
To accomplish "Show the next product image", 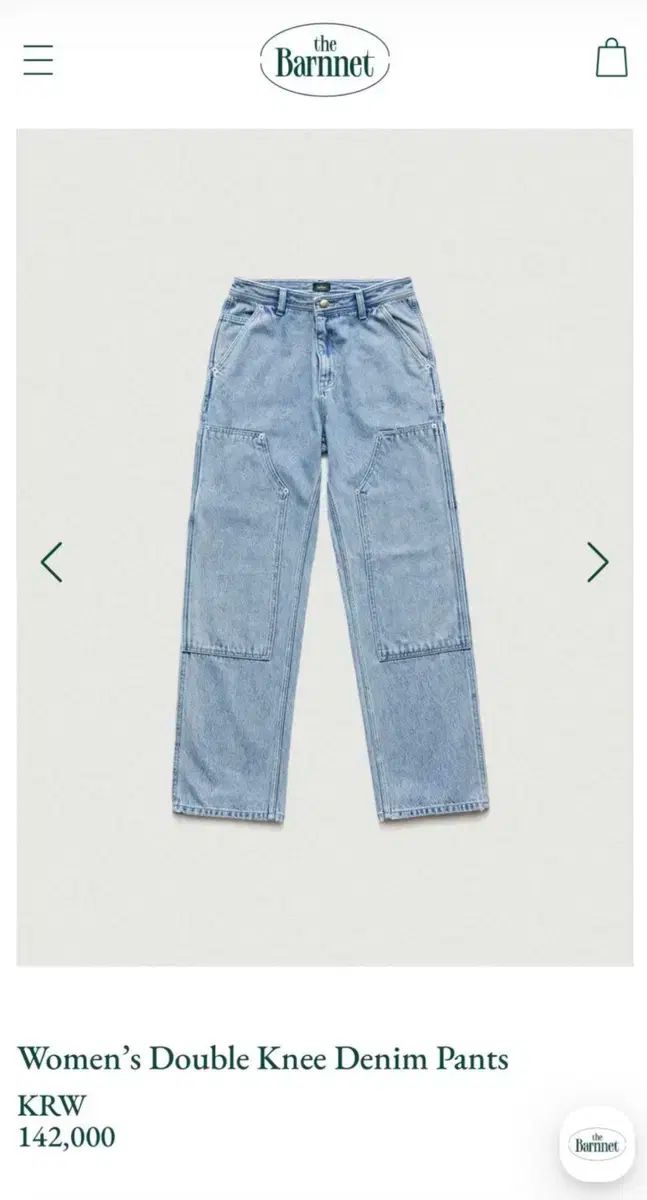I will click(x=597, y=562).
